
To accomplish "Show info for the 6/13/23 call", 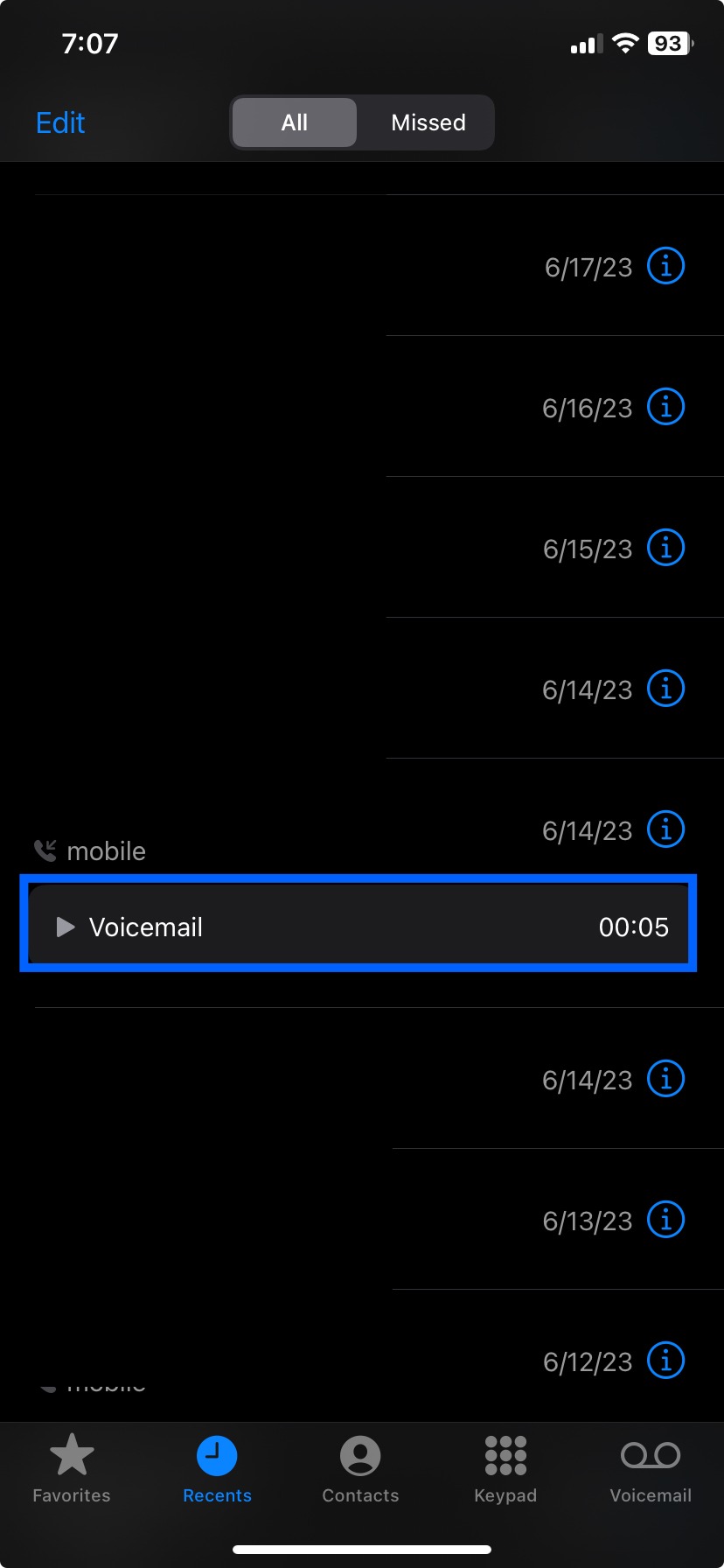I will click(x=665, y=1220).
